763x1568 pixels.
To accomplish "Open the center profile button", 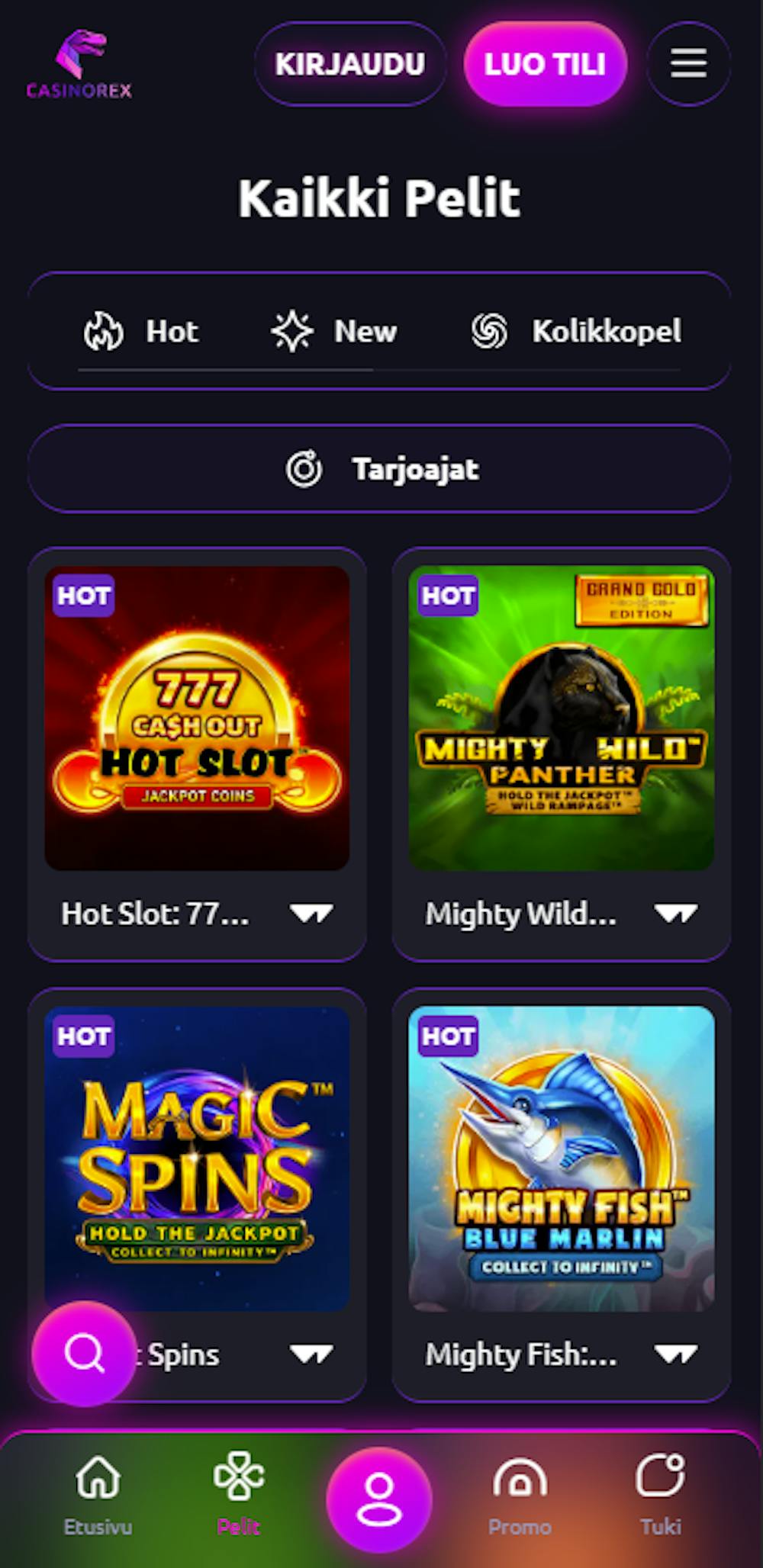I will [x=379, y=1499].
